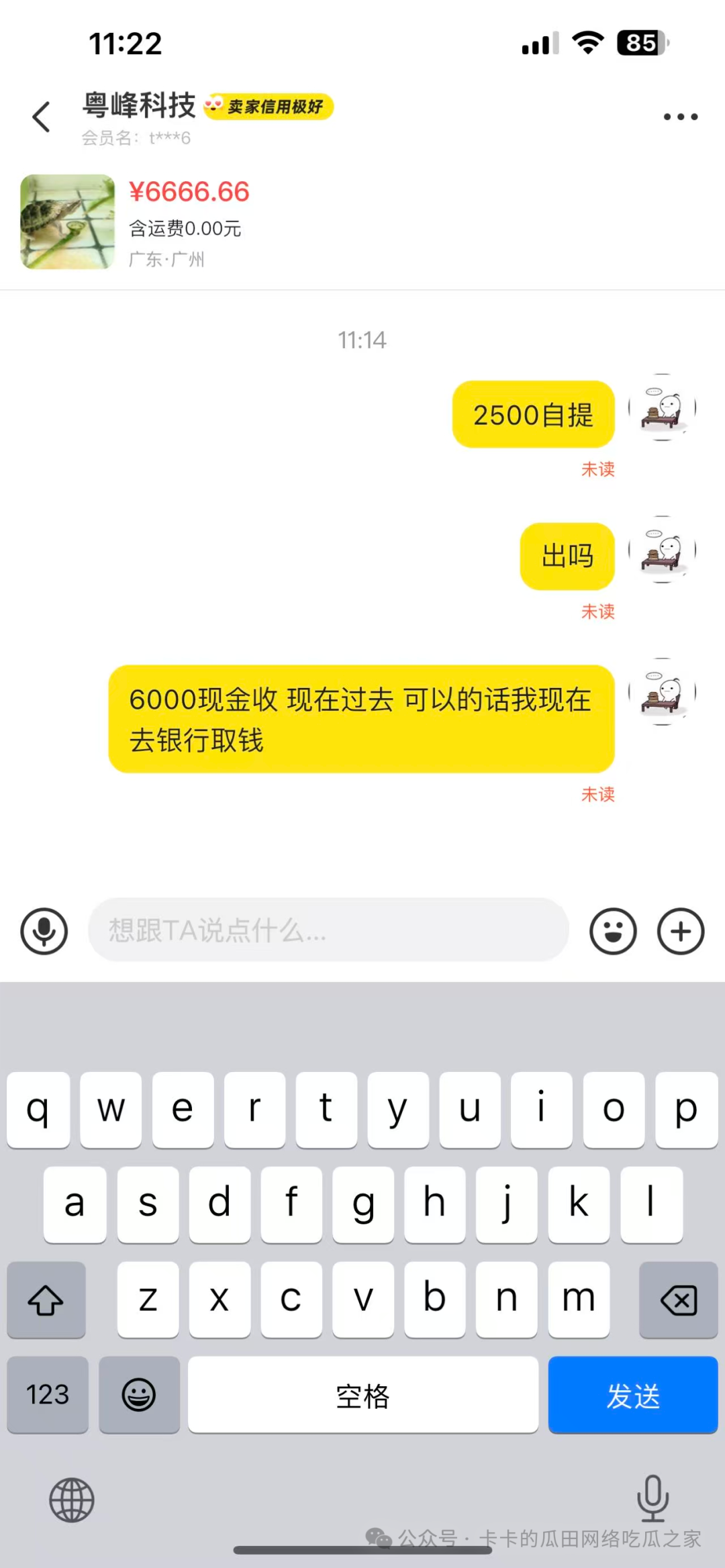Screen dimensions: 725x1568
Task: Tap the blue 发送 send key
Action: pos(632,1395)
